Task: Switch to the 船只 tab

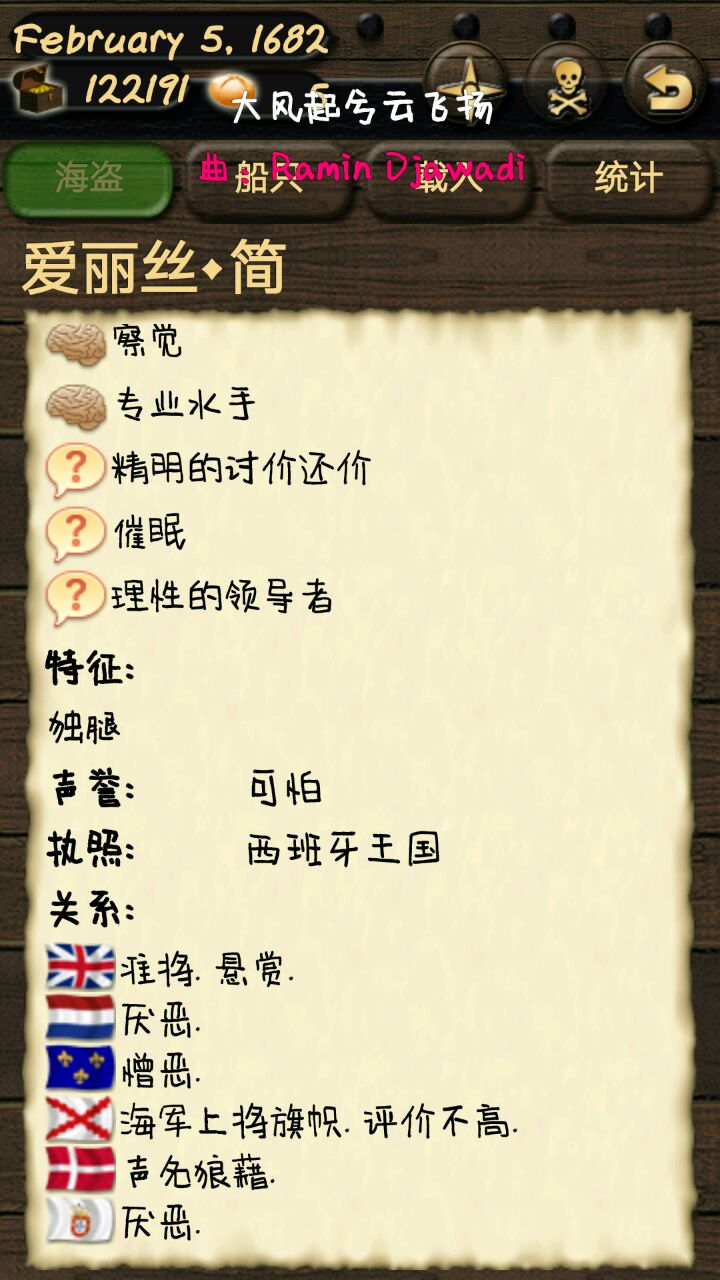Action: pyautogui.click(x=268, y=179)
